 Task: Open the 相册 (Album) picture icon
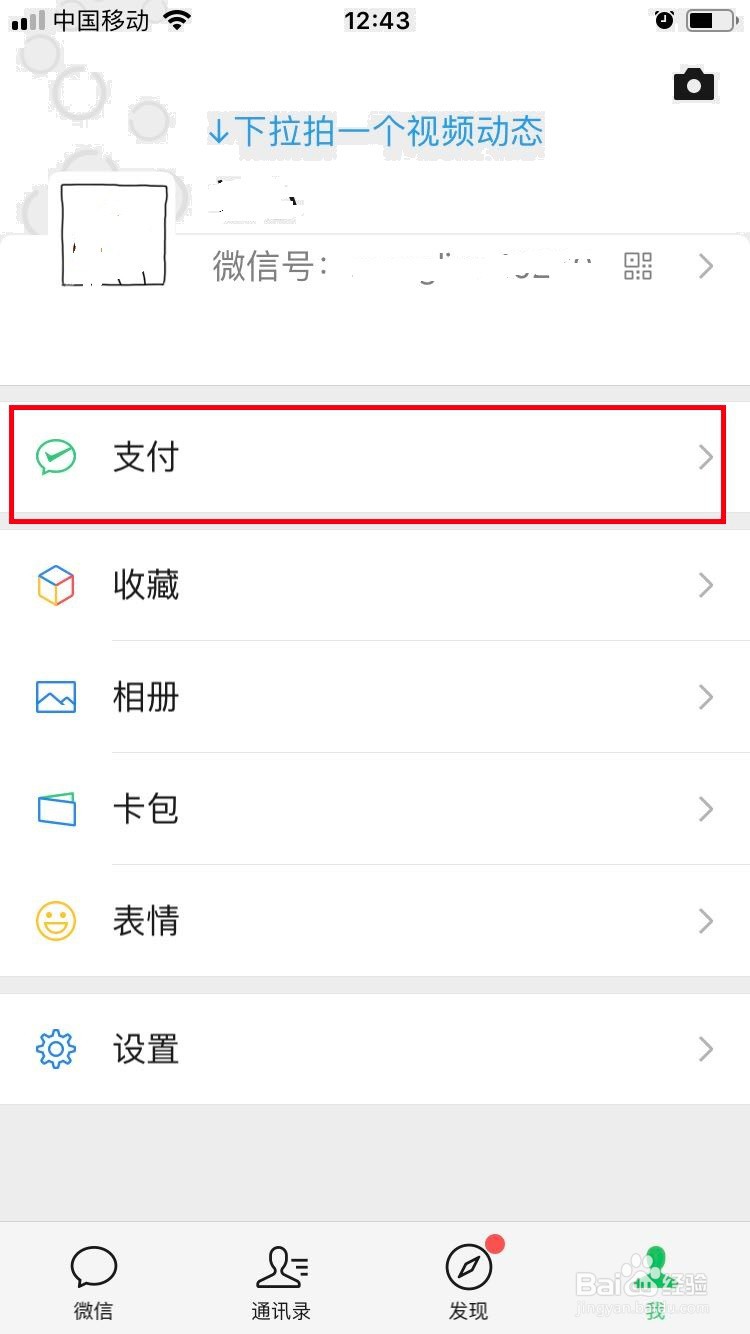coord(57,697)
